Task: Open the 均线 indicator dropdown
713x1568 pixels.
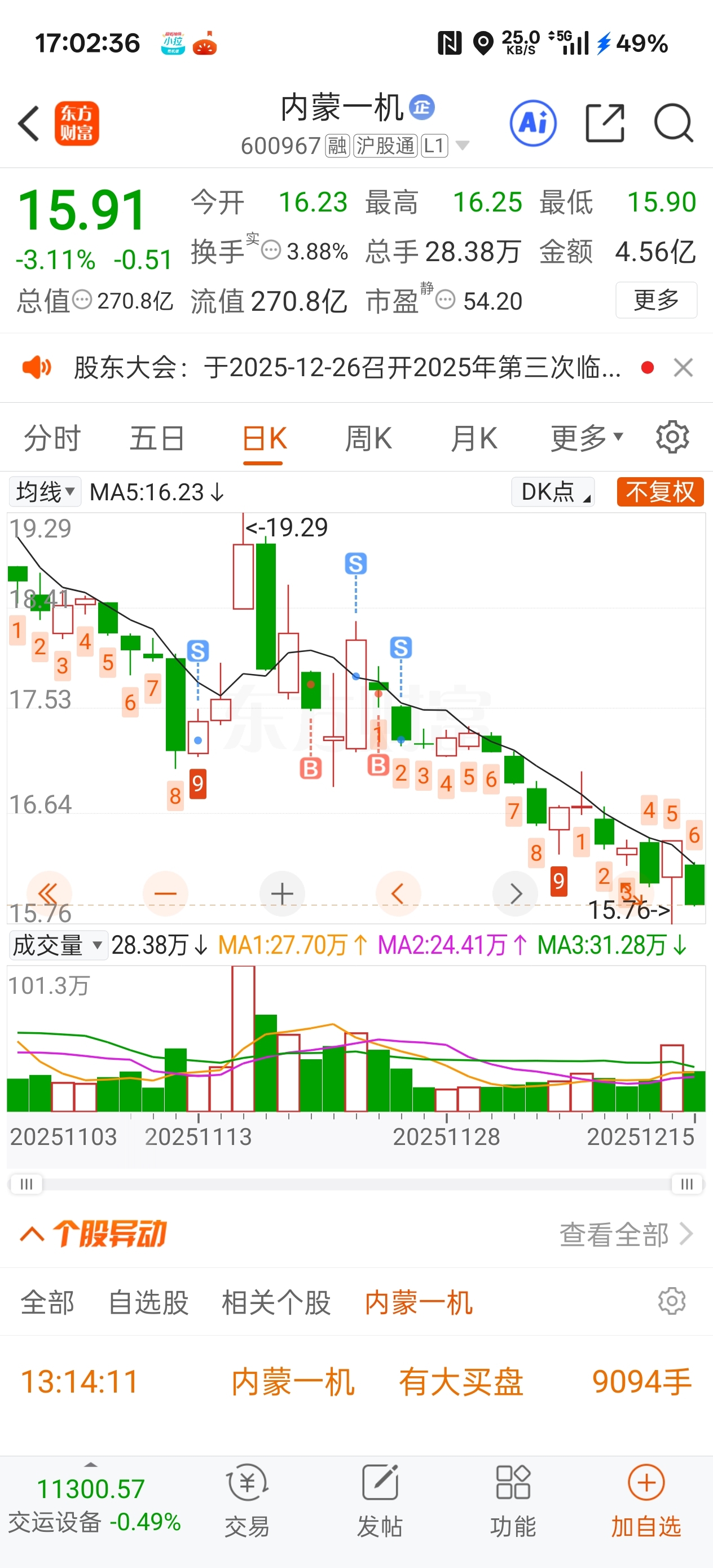Action: tap(45, 492)
